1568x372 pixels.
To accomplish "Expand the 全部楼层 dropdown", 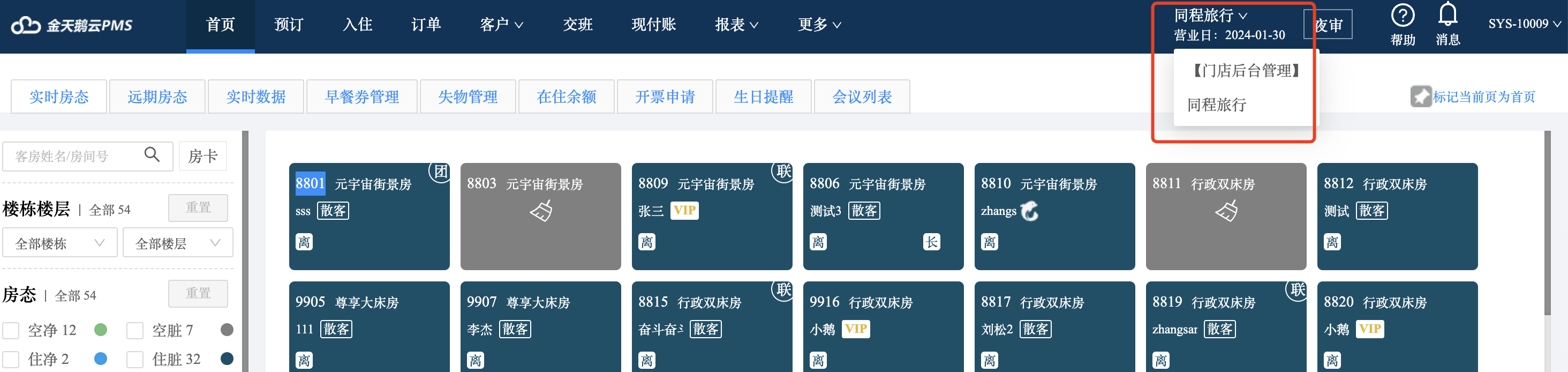I will coord(178,243).
